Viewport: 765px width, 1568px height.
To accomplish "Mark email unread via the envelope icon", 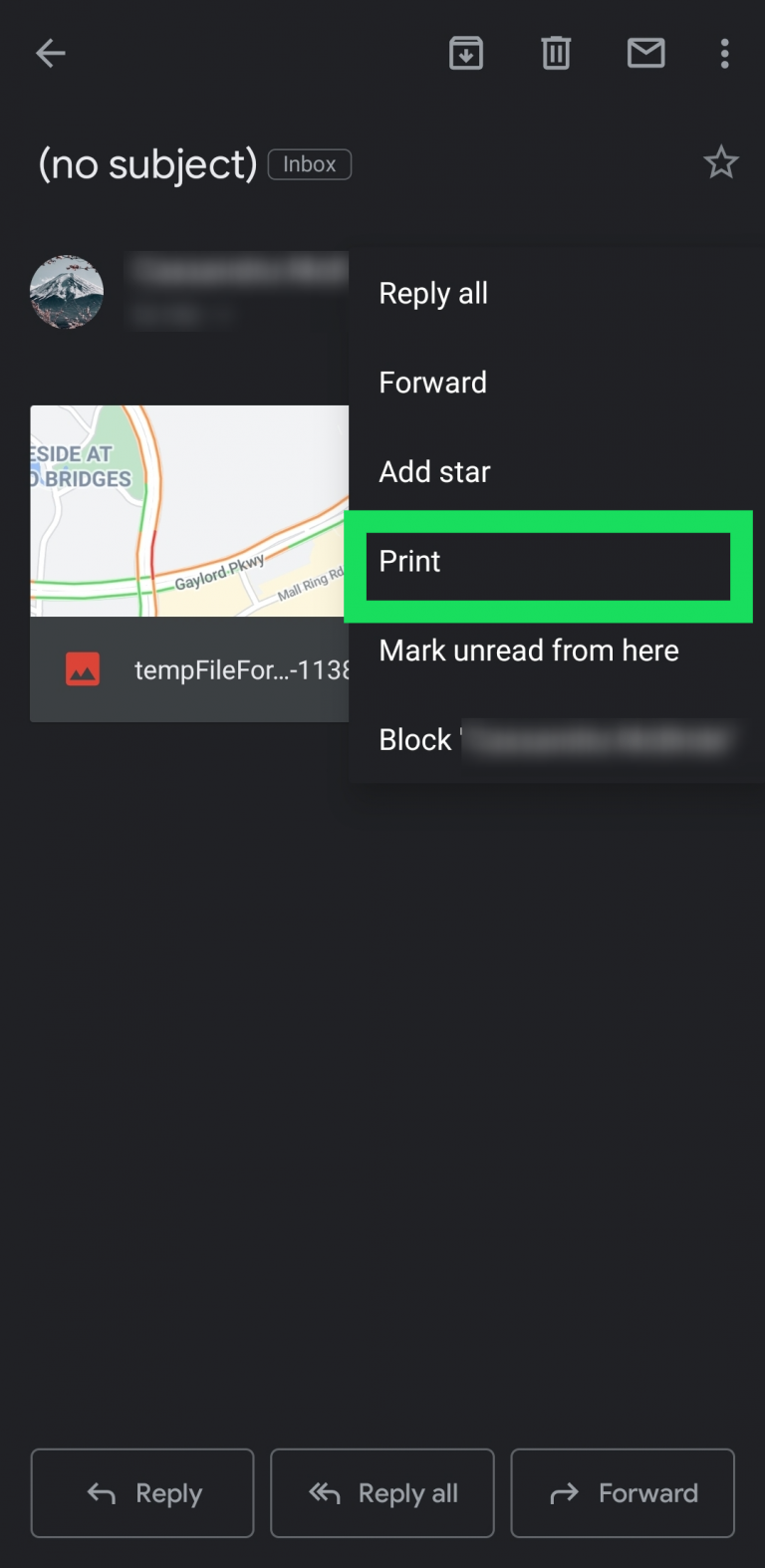I will [x=645, y=53].
